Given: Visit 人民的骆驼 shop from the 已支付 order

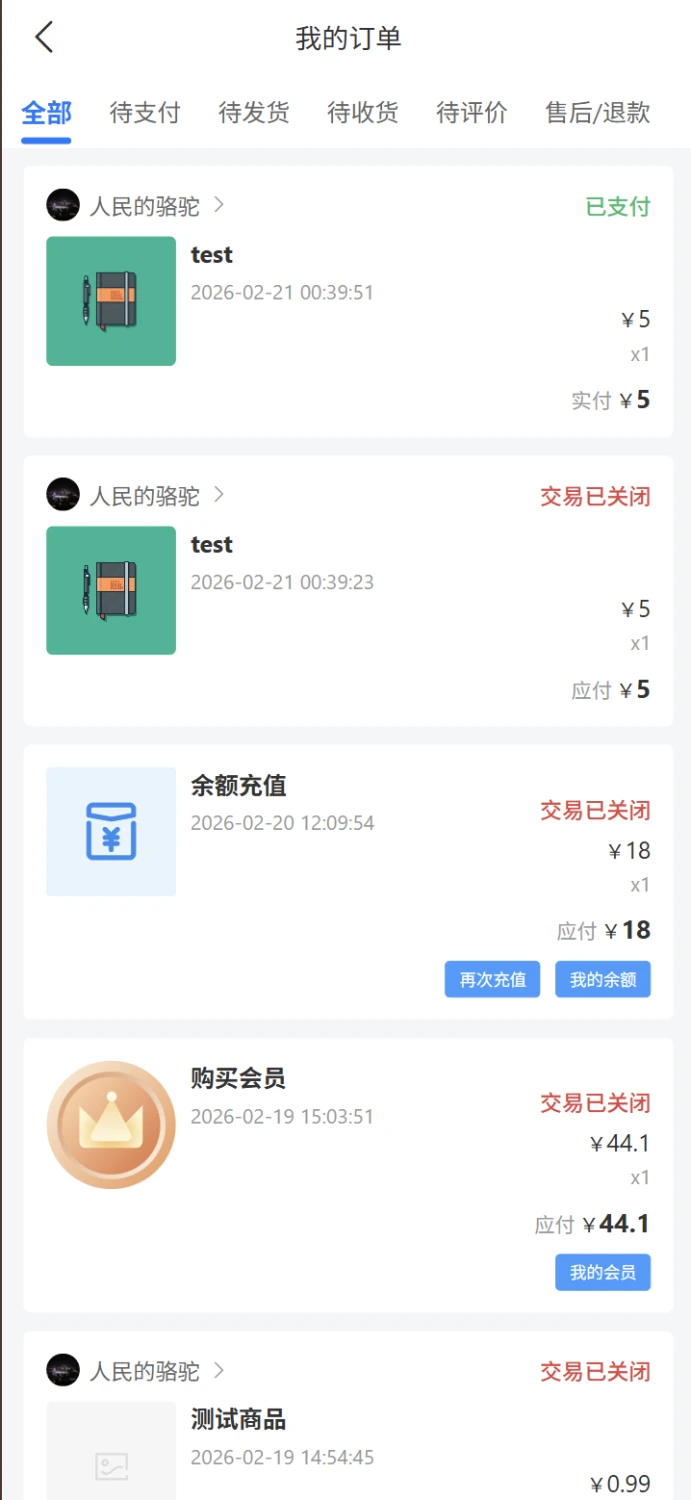Looking at the screenshot, I should click(x=144, y=207).
